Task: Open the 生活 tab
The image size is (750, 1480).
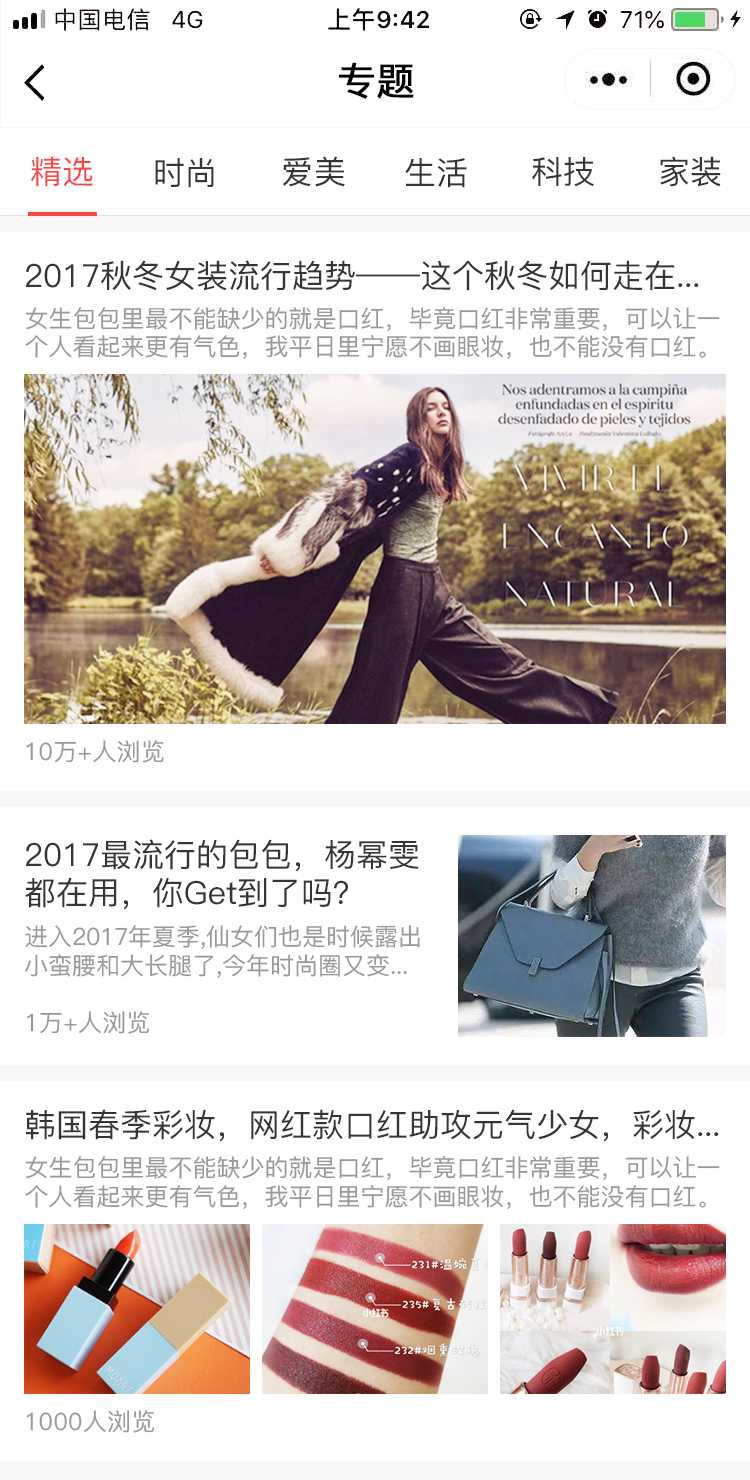Action: [x=436, y=173]
